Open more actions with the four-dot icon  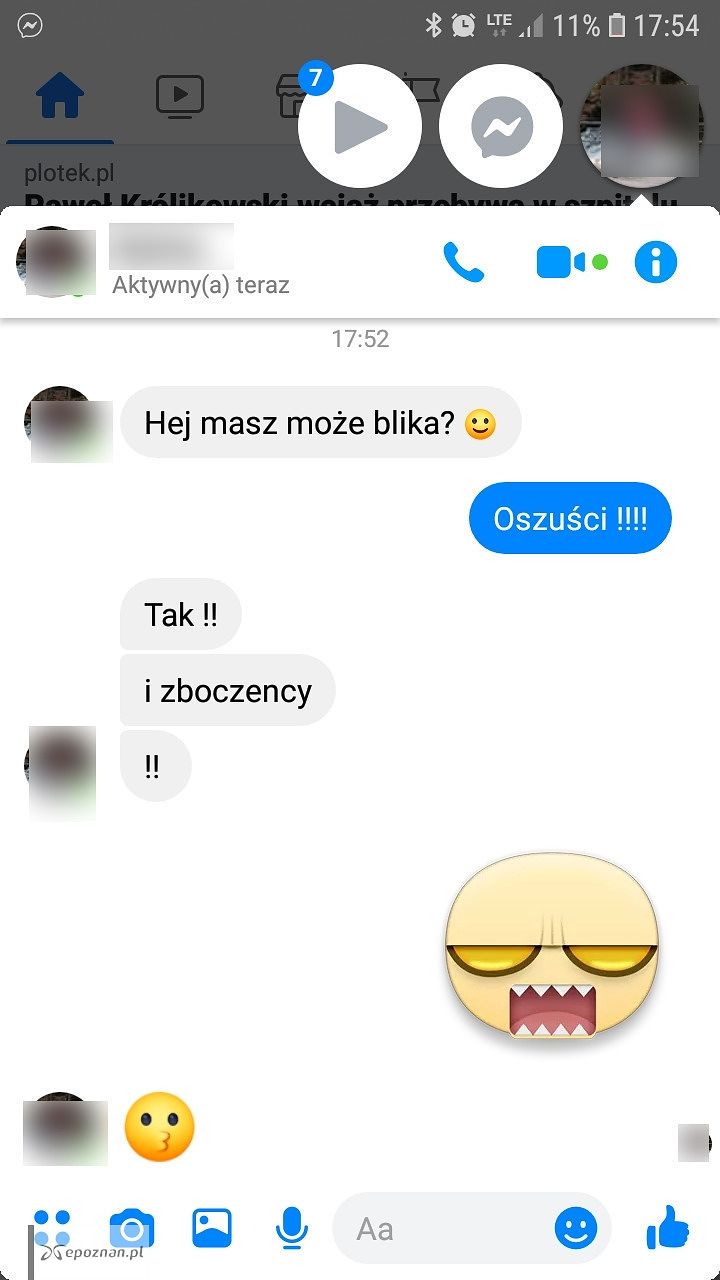tap(51, 1228)
